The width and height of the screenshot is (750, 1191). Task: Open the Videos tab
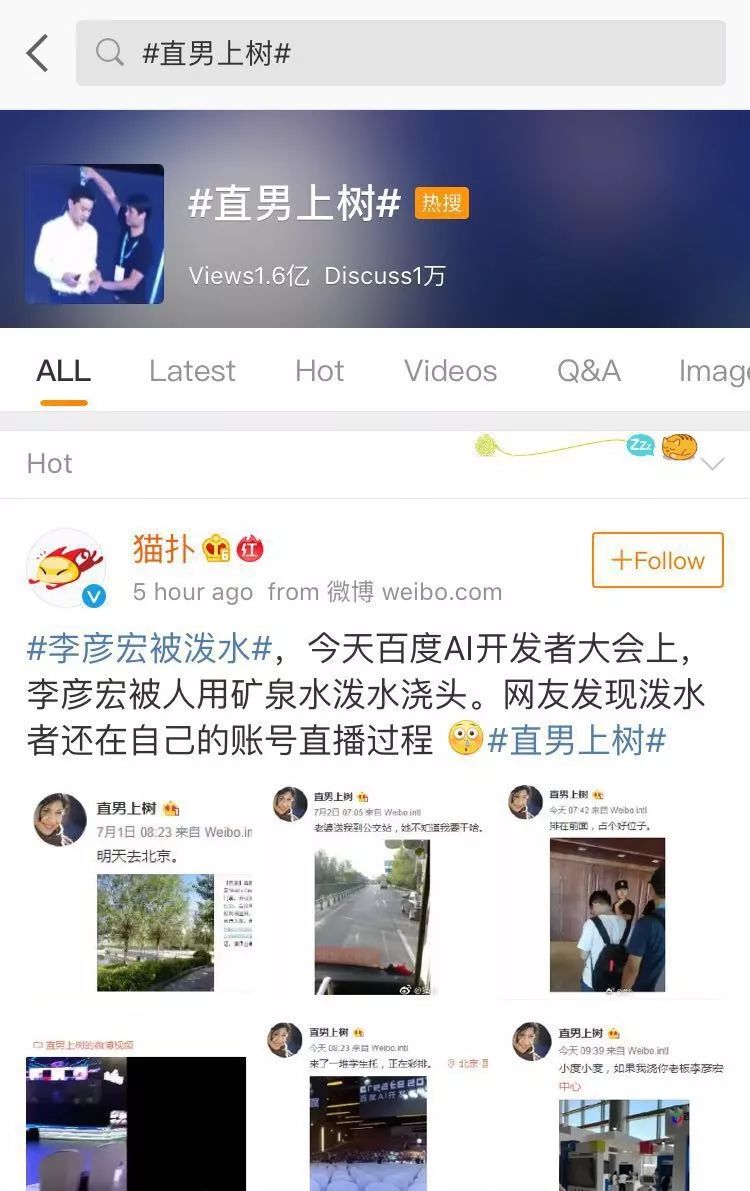(450, 371)
